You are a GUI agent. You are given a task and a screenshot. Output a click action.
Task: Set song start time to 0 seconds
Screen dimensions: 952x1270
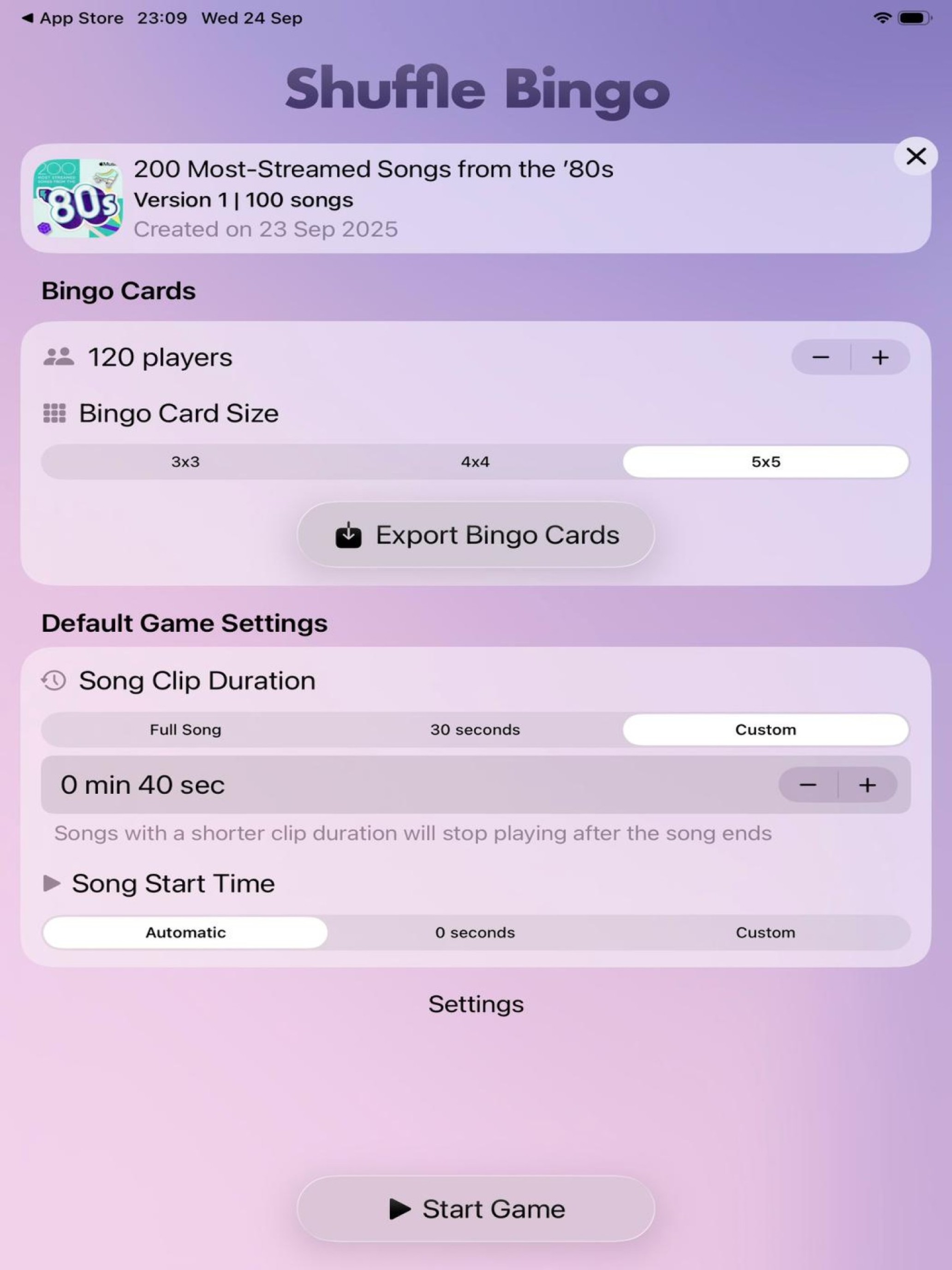(x=475, y=932)
